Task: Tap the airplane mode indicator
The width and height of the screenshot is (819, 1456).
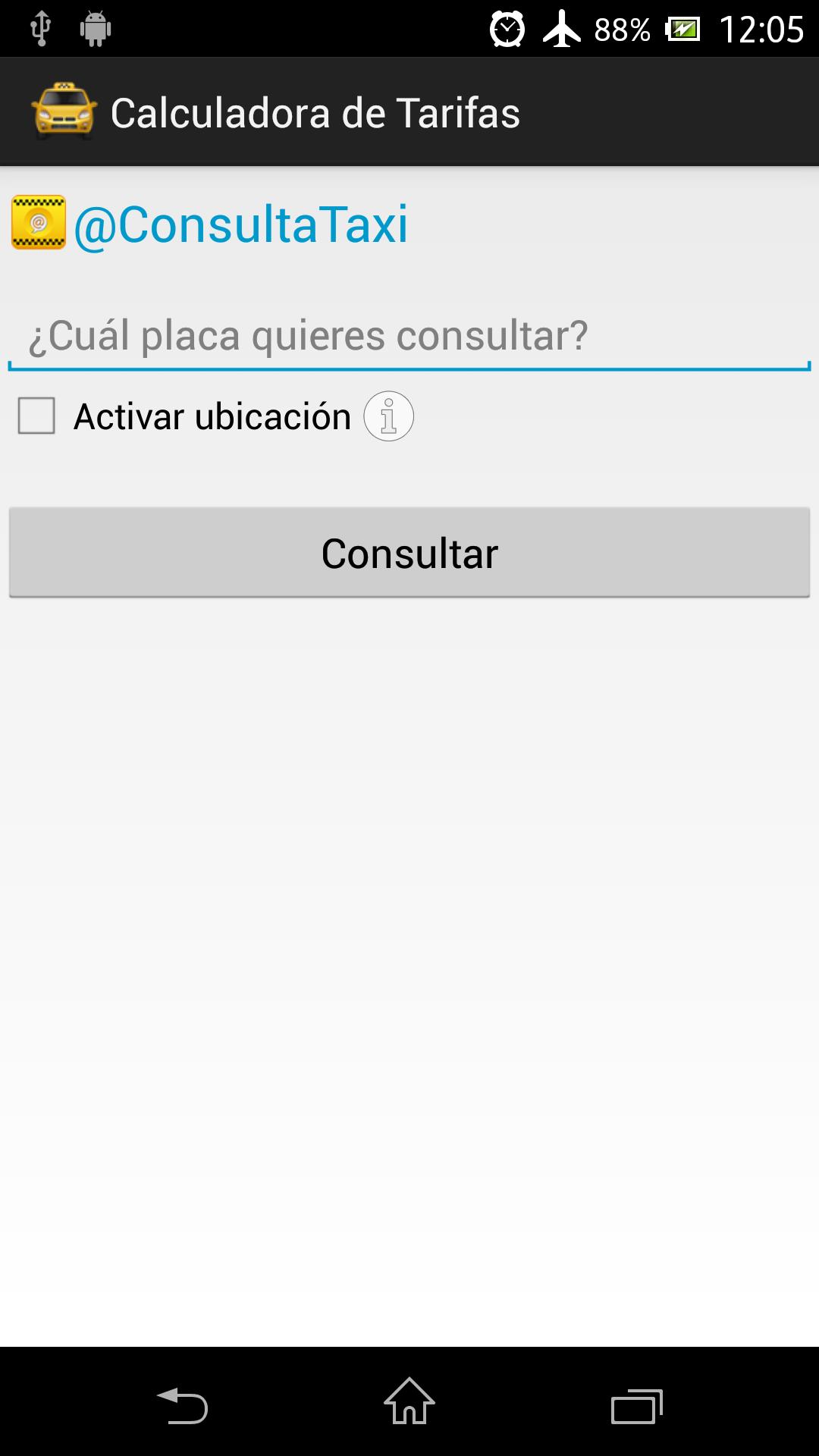Action: pos(562,28)
